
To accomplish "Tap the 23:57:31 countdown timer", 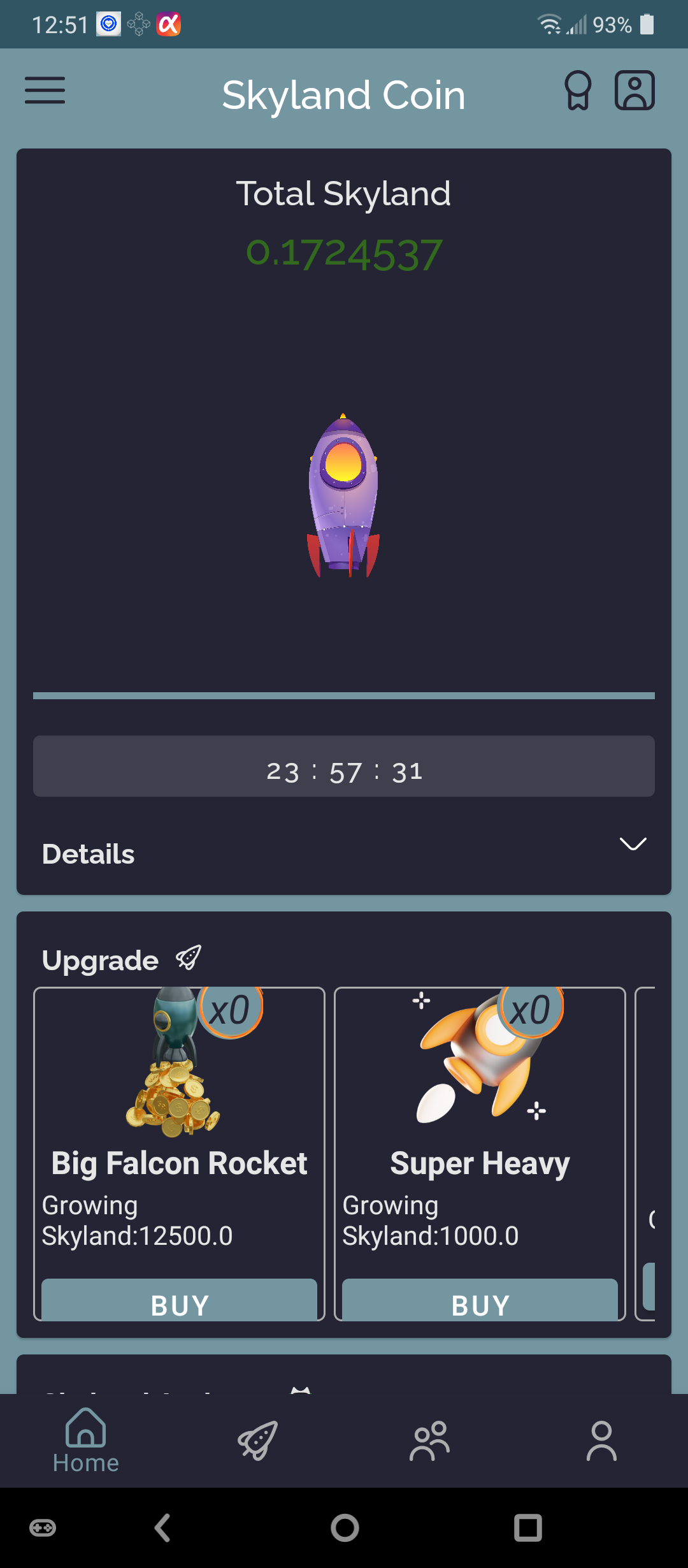I will (343, 767).
